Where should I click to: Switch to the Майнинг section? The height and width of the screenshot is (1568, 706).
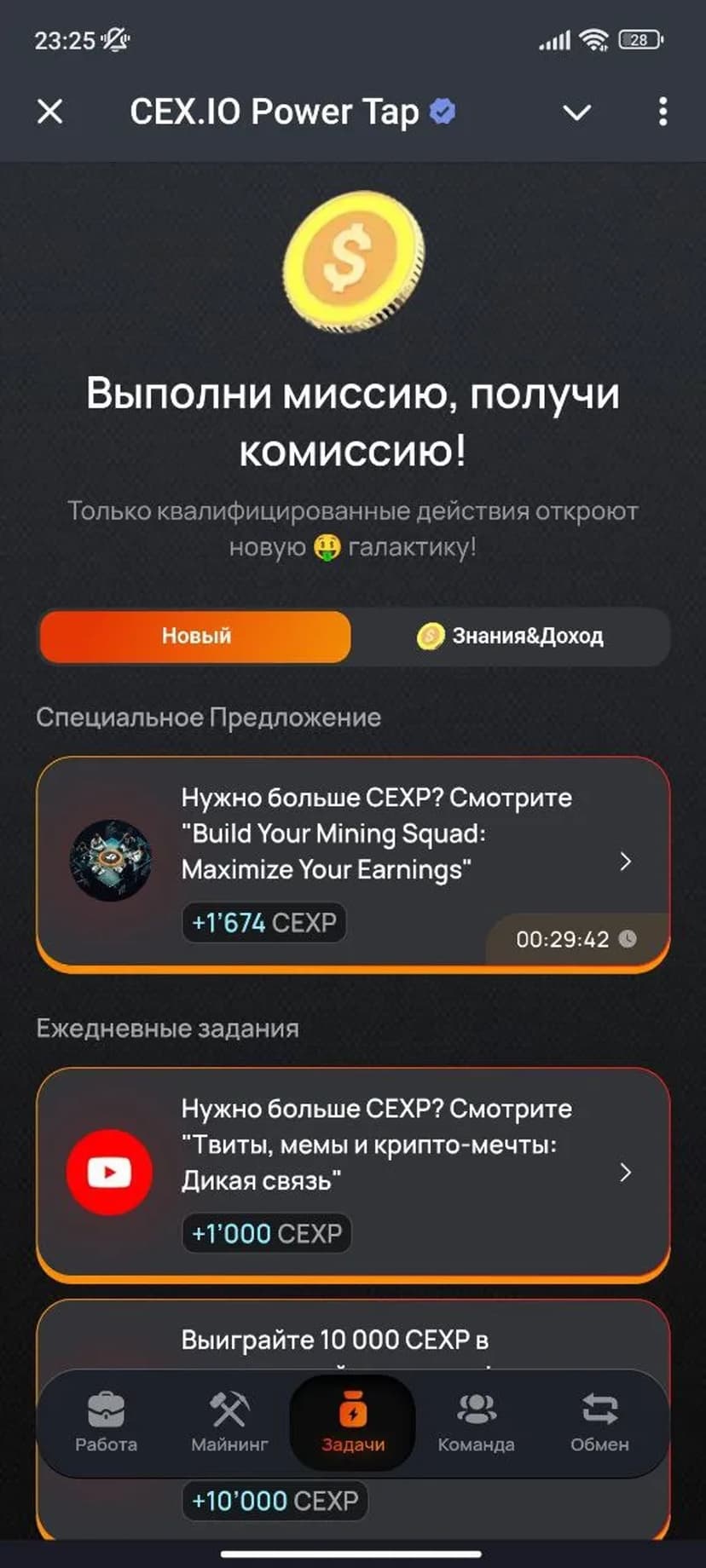point(229,1421)
